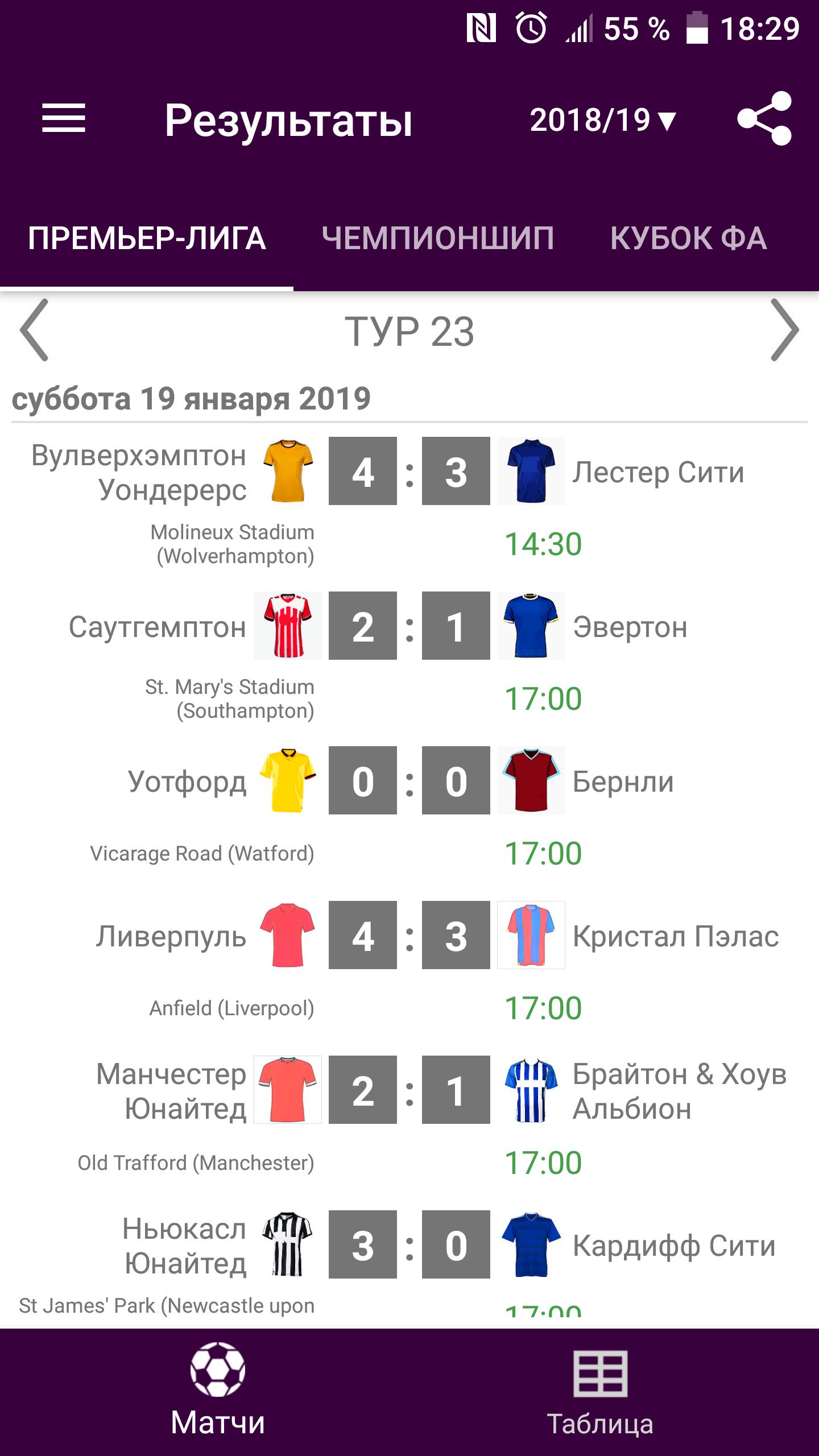Switch to the Таблица bottom tab
819x1456 pixels.
pyautogui.click(x=600, y=1393)
